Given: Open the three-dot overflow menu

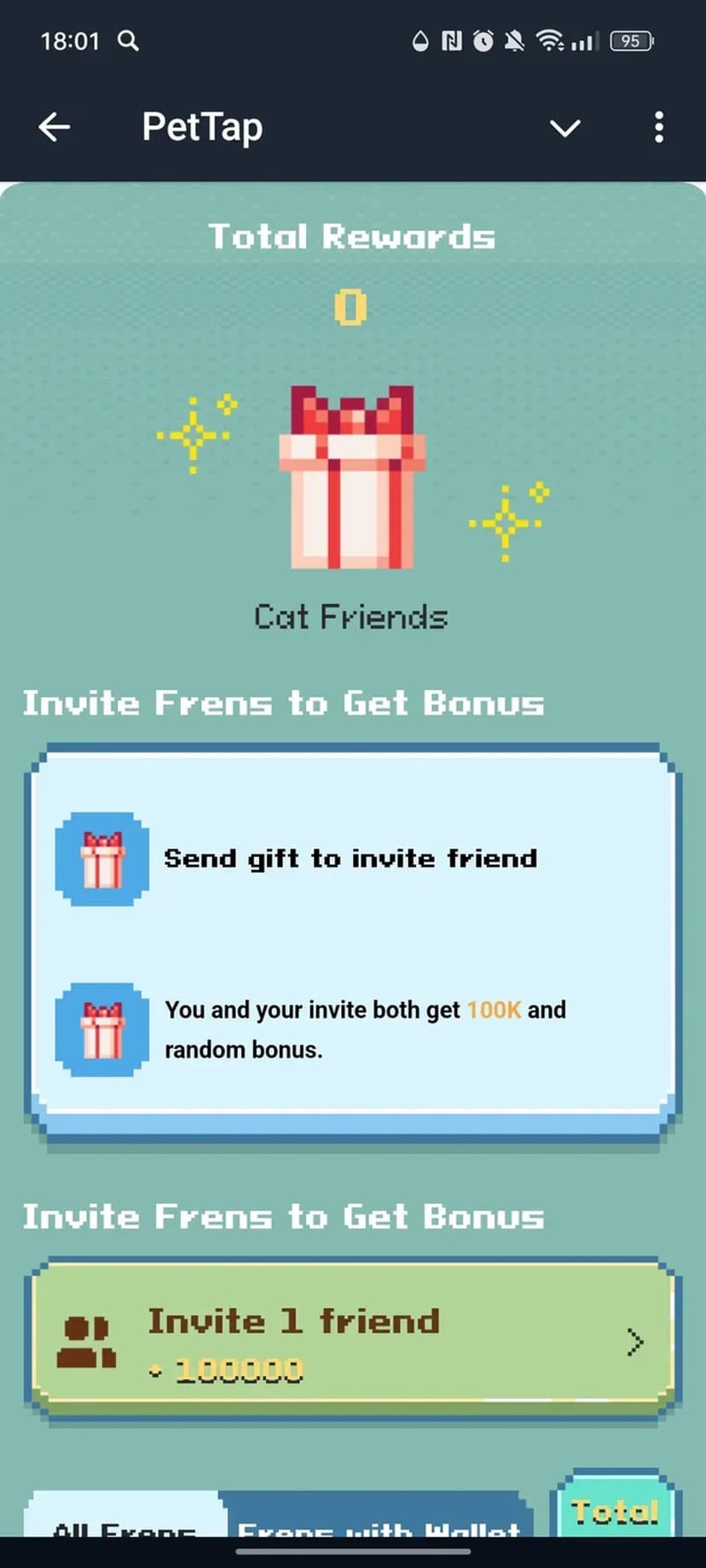Looking at the screenshot, I should (x=658, y=128).
